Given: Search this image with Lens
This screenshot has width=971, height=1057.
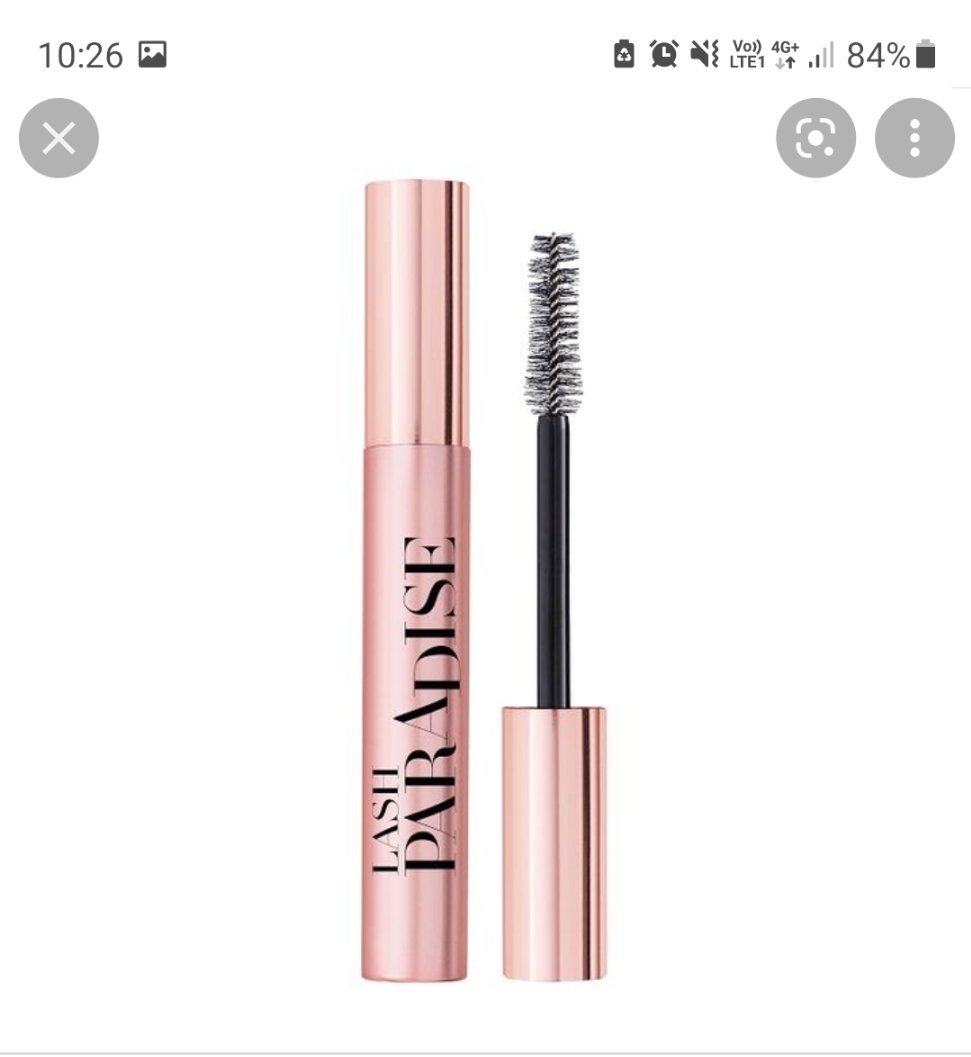Looking at the screenshot, I should point(815,138).
